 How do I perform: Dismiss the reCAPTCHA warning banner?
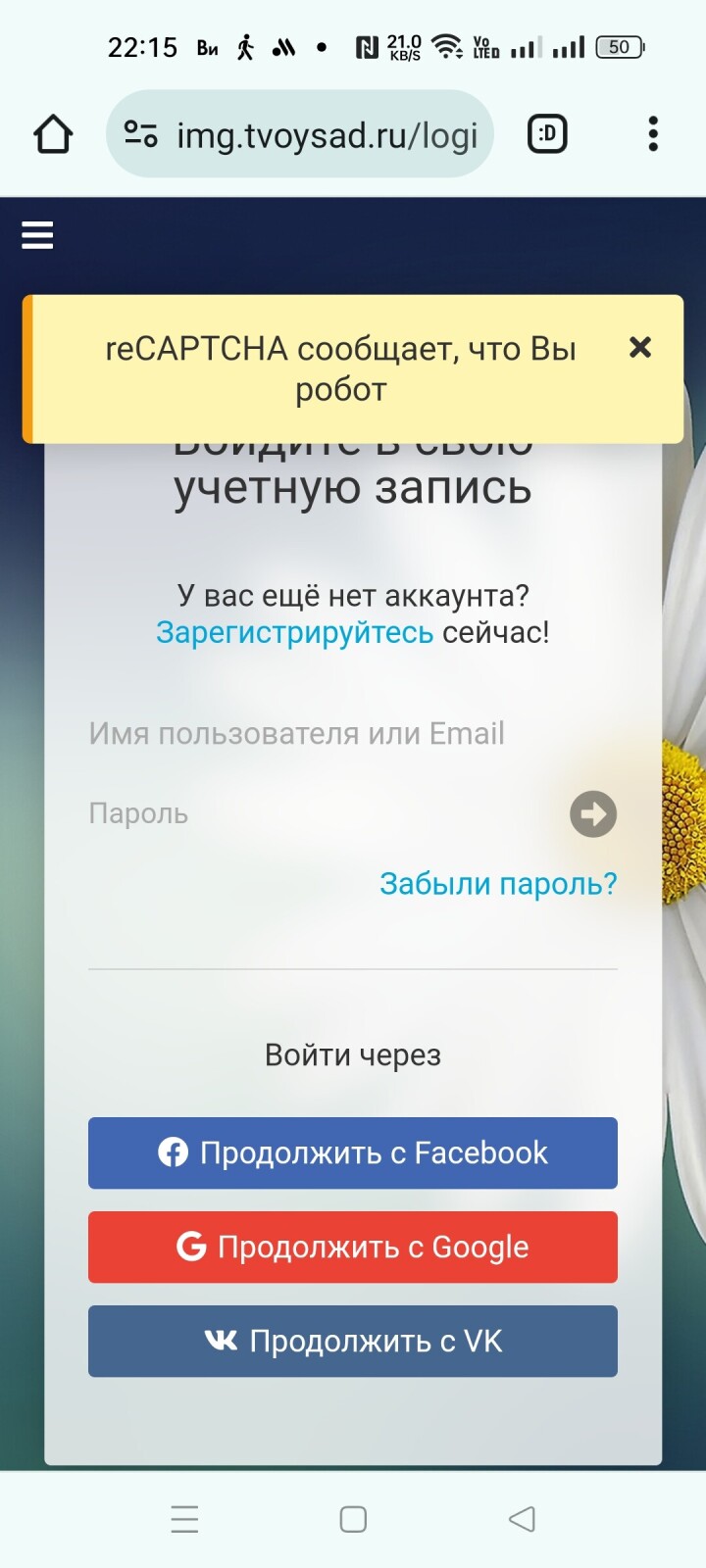click(x=640, y=347)
